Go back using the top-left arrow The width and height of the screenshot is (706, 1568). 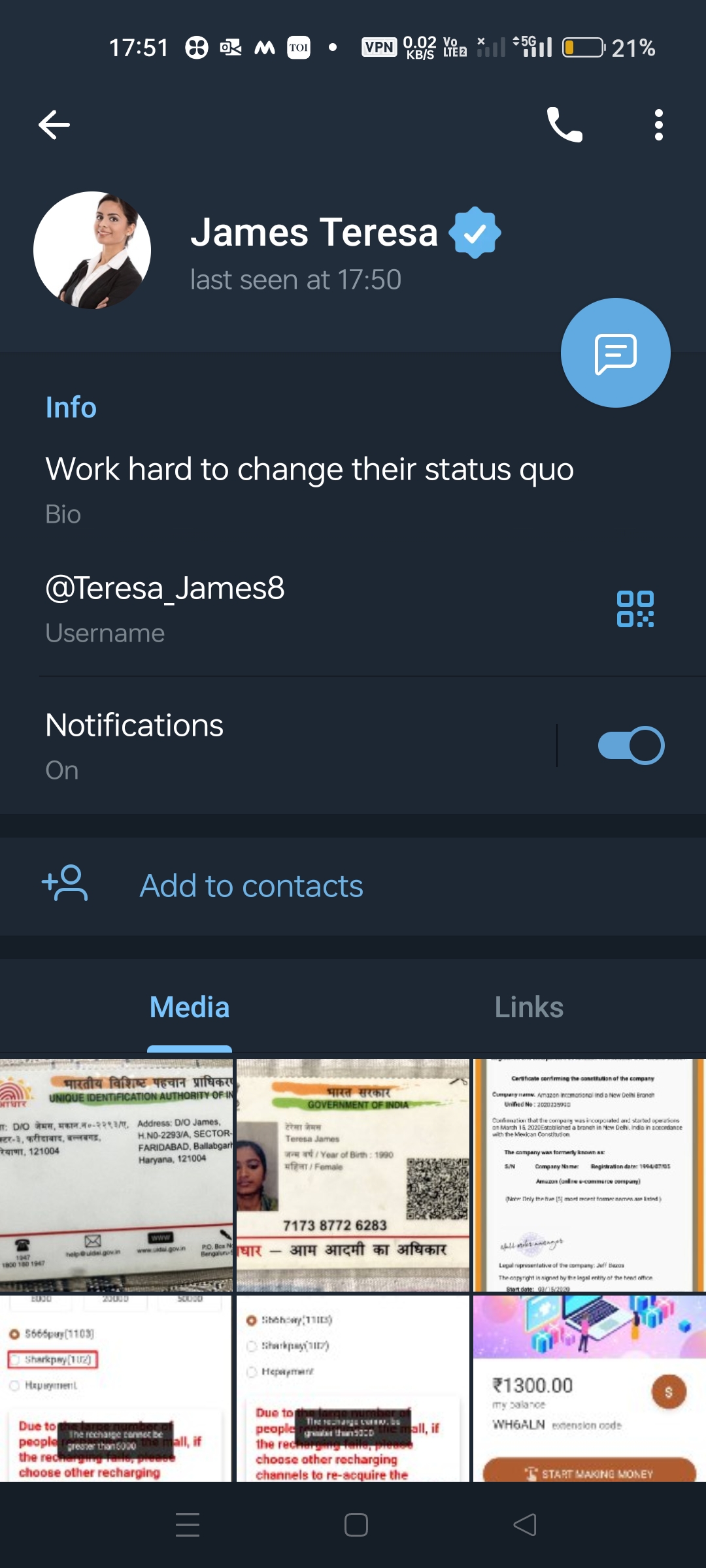click(54, 125)
